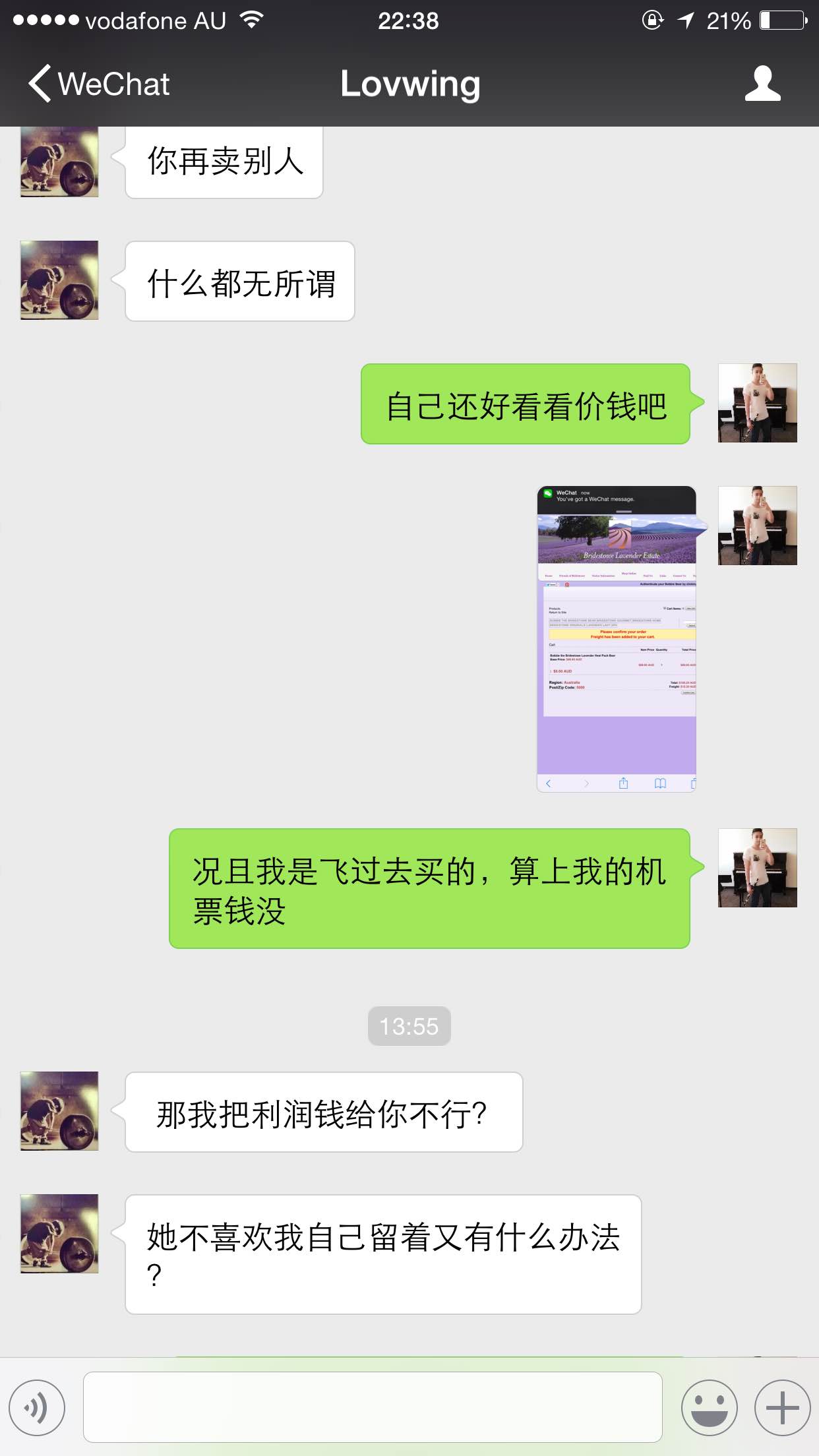Focus the message text field
Image resolution: width=819 pixels, height=1456 pixels.
coord(373,1407)
